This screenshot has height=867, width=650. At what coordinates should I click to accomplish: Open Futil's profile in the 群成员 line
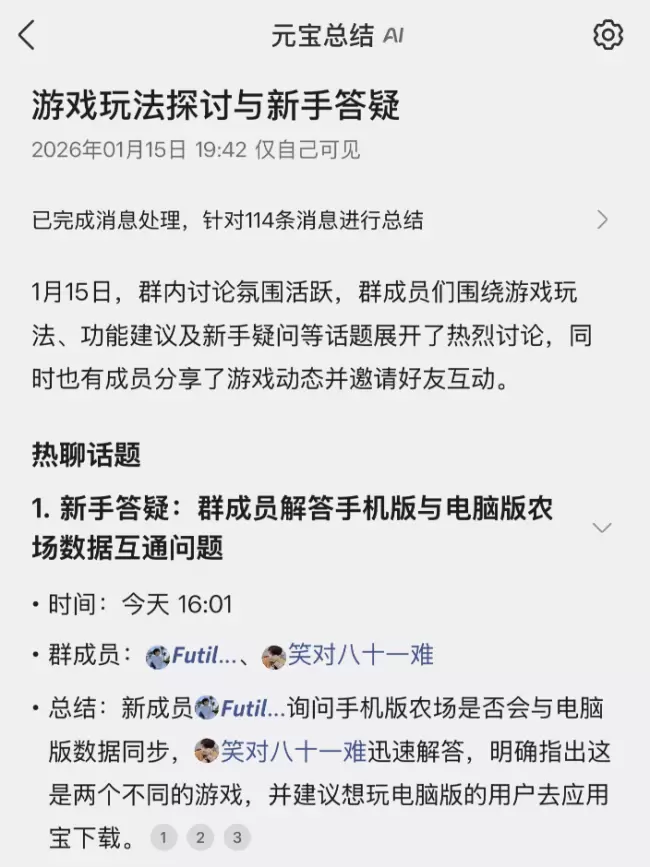pos(194,656)
